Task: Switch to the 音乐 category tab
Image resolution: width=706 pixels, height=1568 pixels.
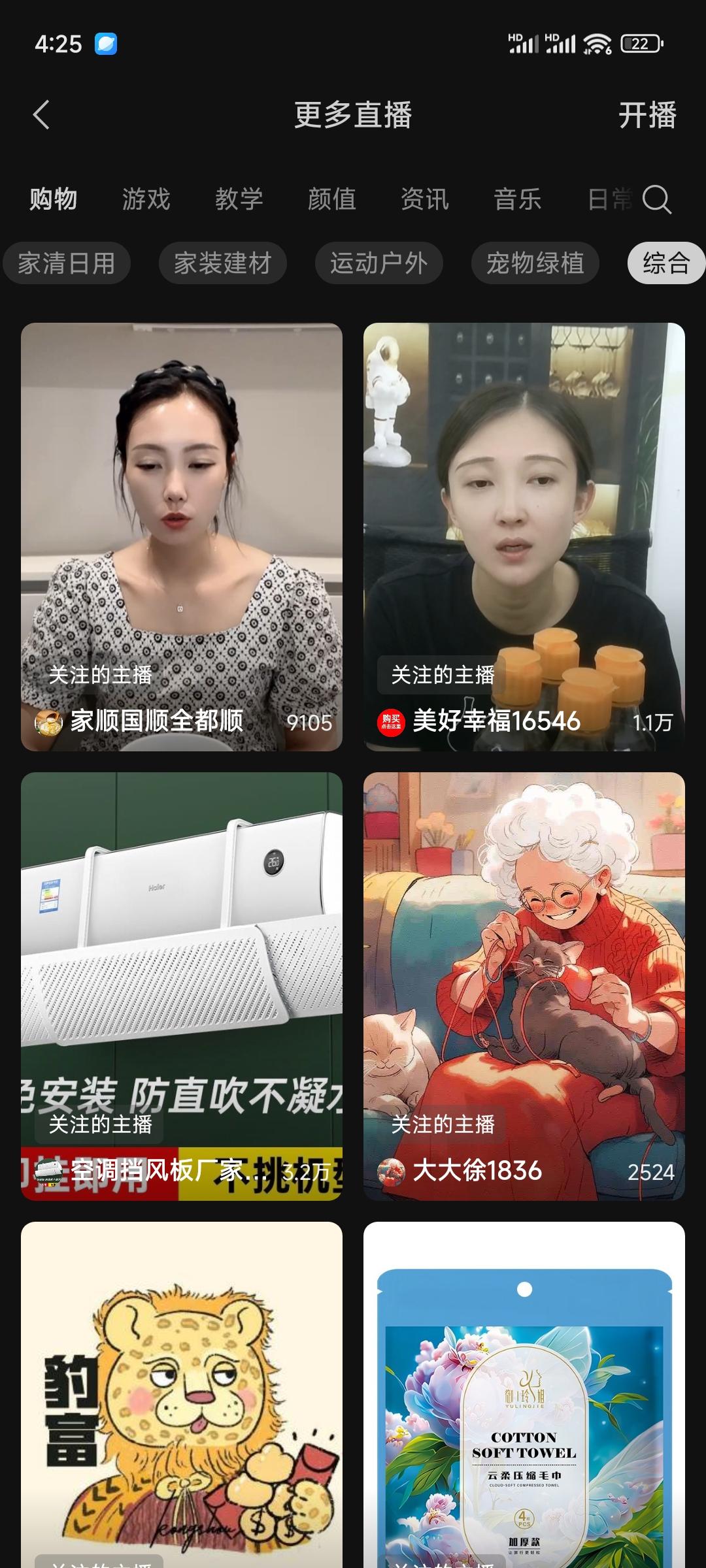Action: click(x=518, y=199)
